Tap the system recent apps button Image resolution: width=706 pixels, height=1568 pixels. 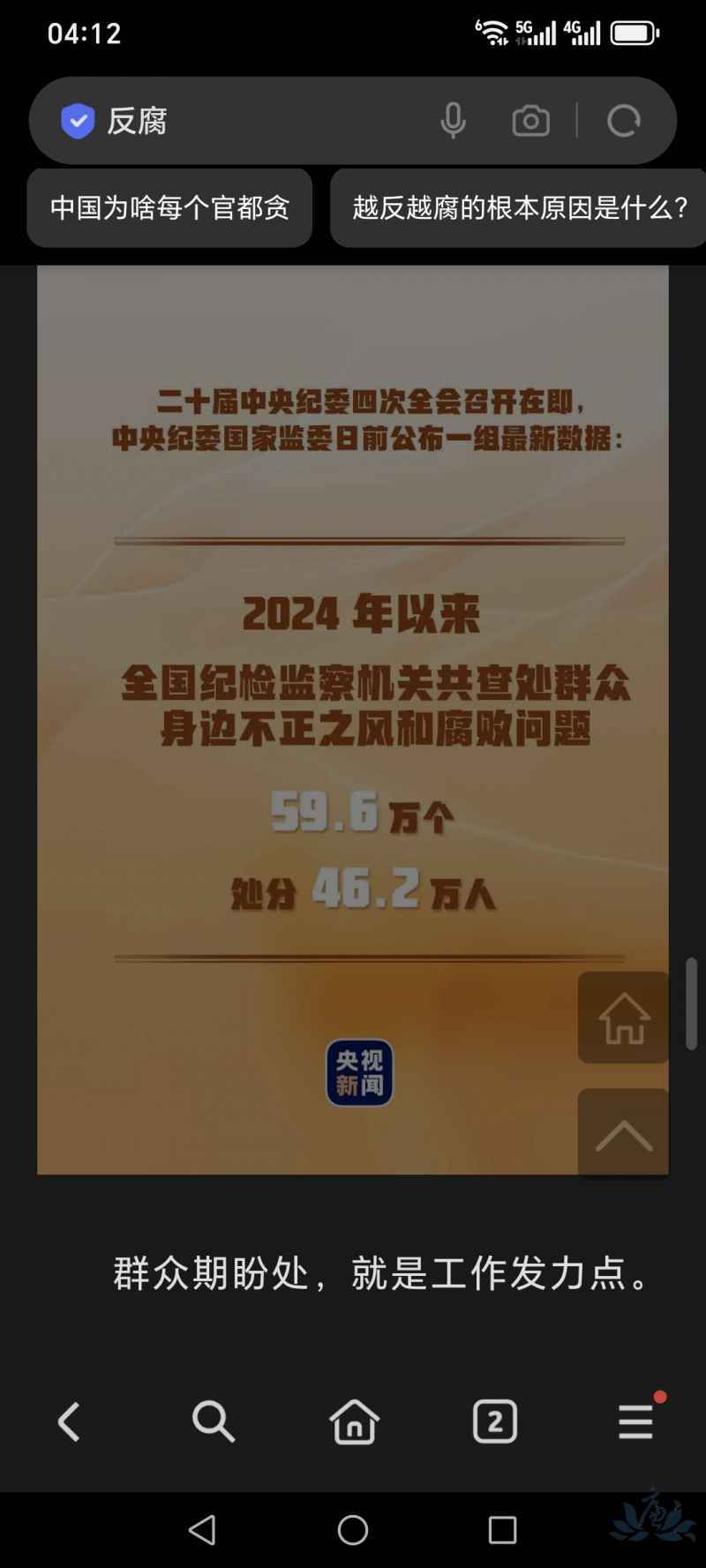click(502, 1529)
